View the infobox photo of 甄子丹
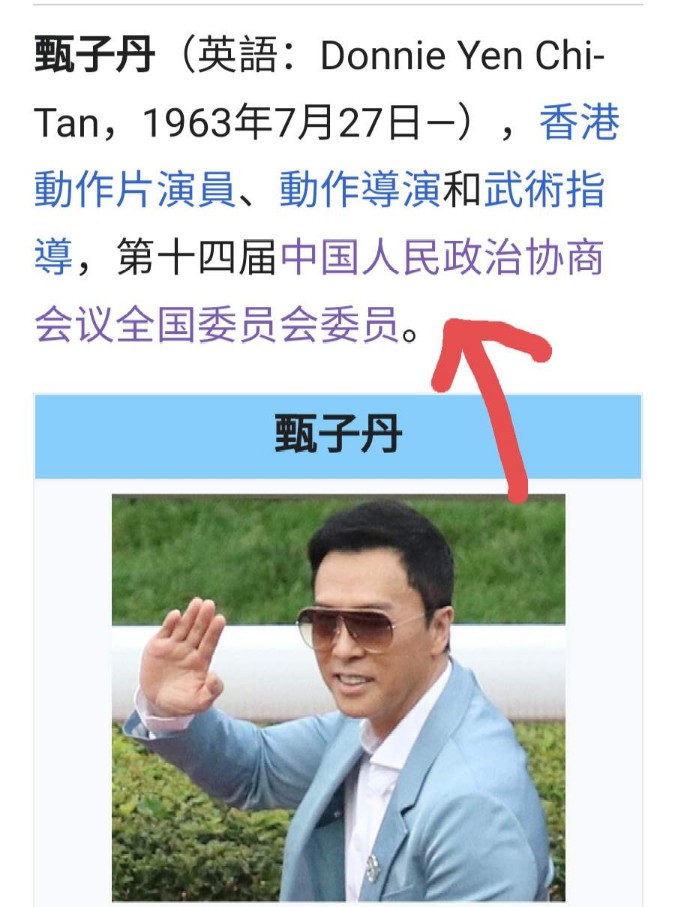The image size is (675, 907). [x=338, y=696]
